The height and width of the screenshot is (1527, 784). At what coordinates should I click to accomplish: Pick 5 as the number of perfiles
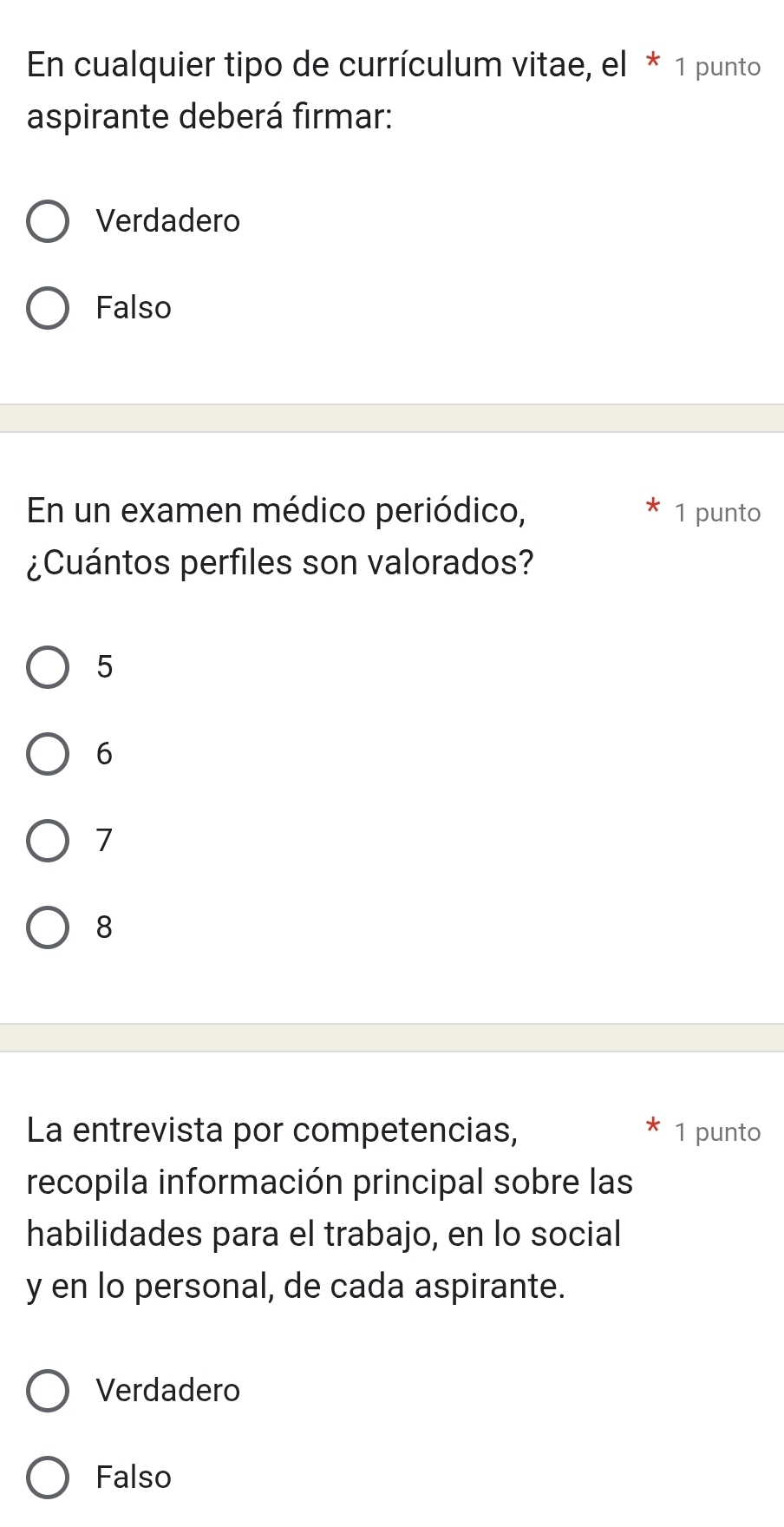click(48, 667)
